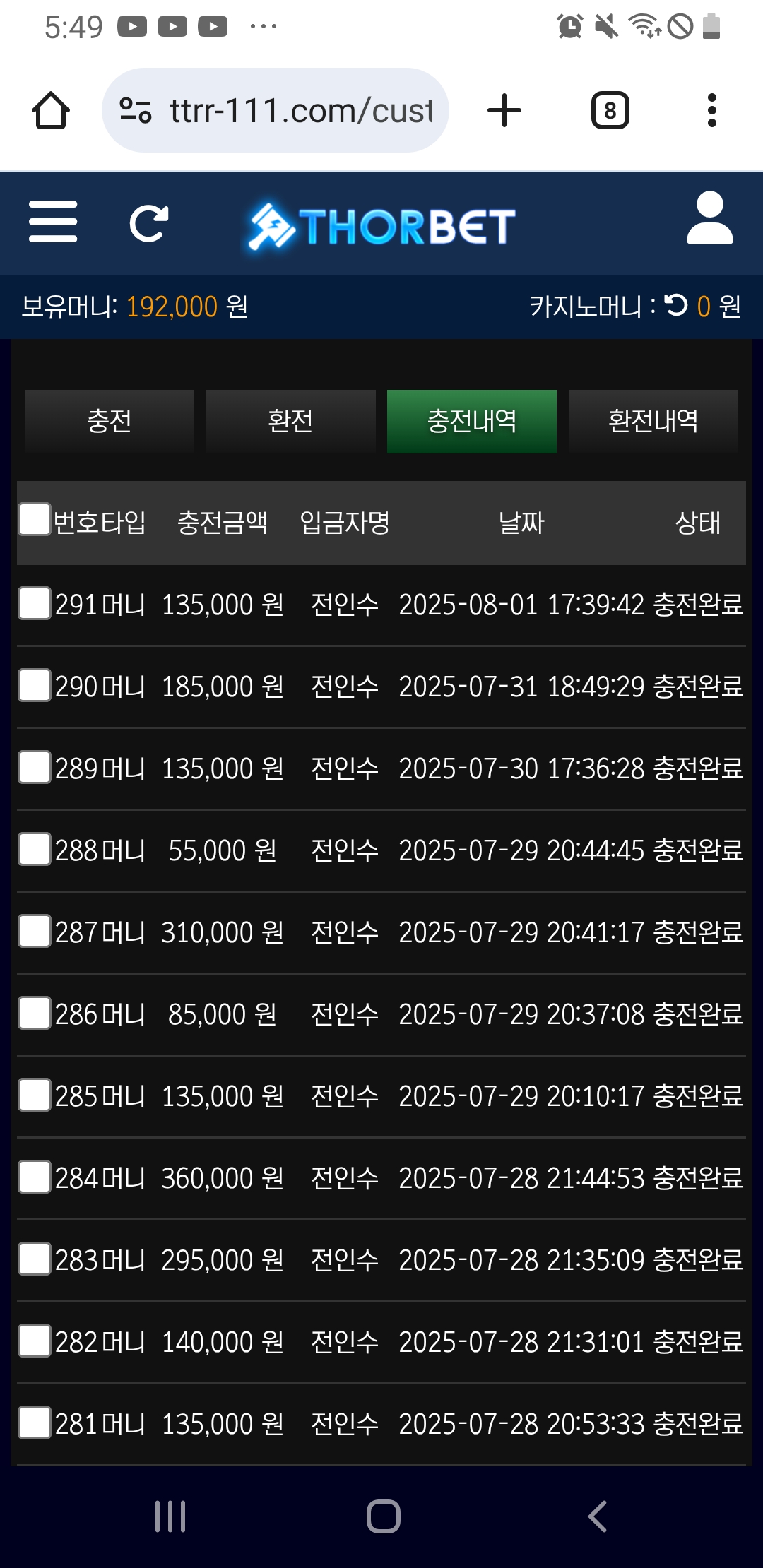
Task: Mark the checkbox for entry 288
Action: [35, 849]
